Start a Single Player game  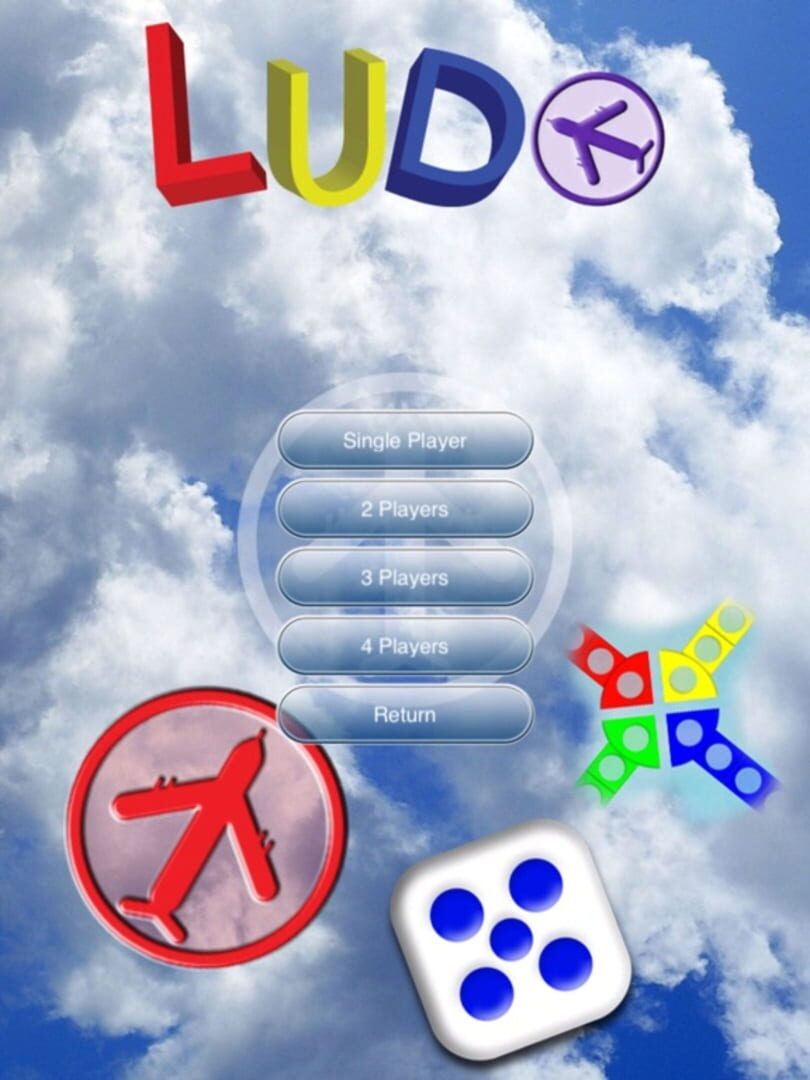405,441
